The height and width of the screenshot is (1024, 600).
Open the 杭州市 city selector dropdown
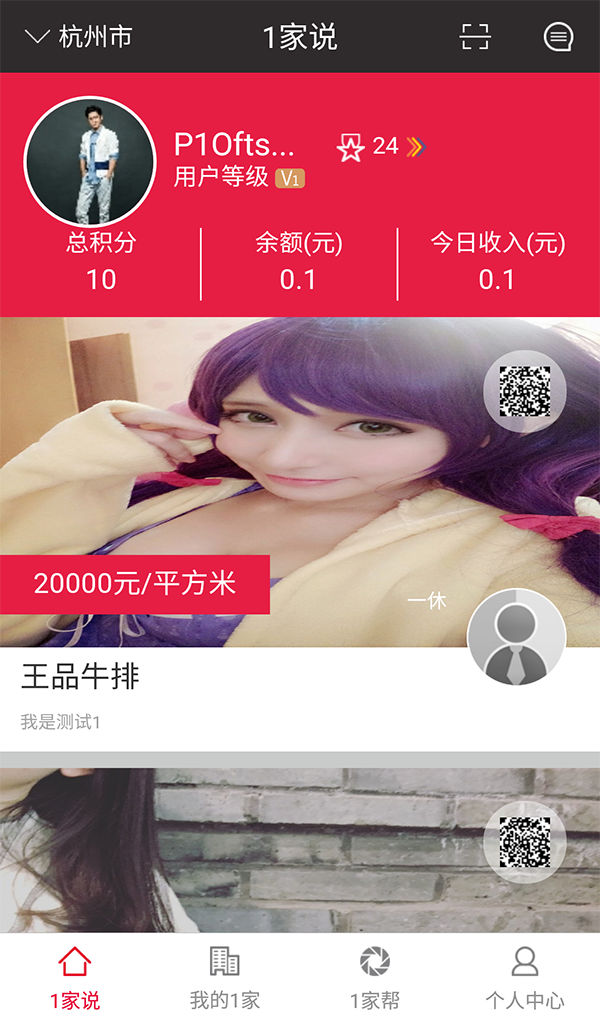[x=78, y=37]
